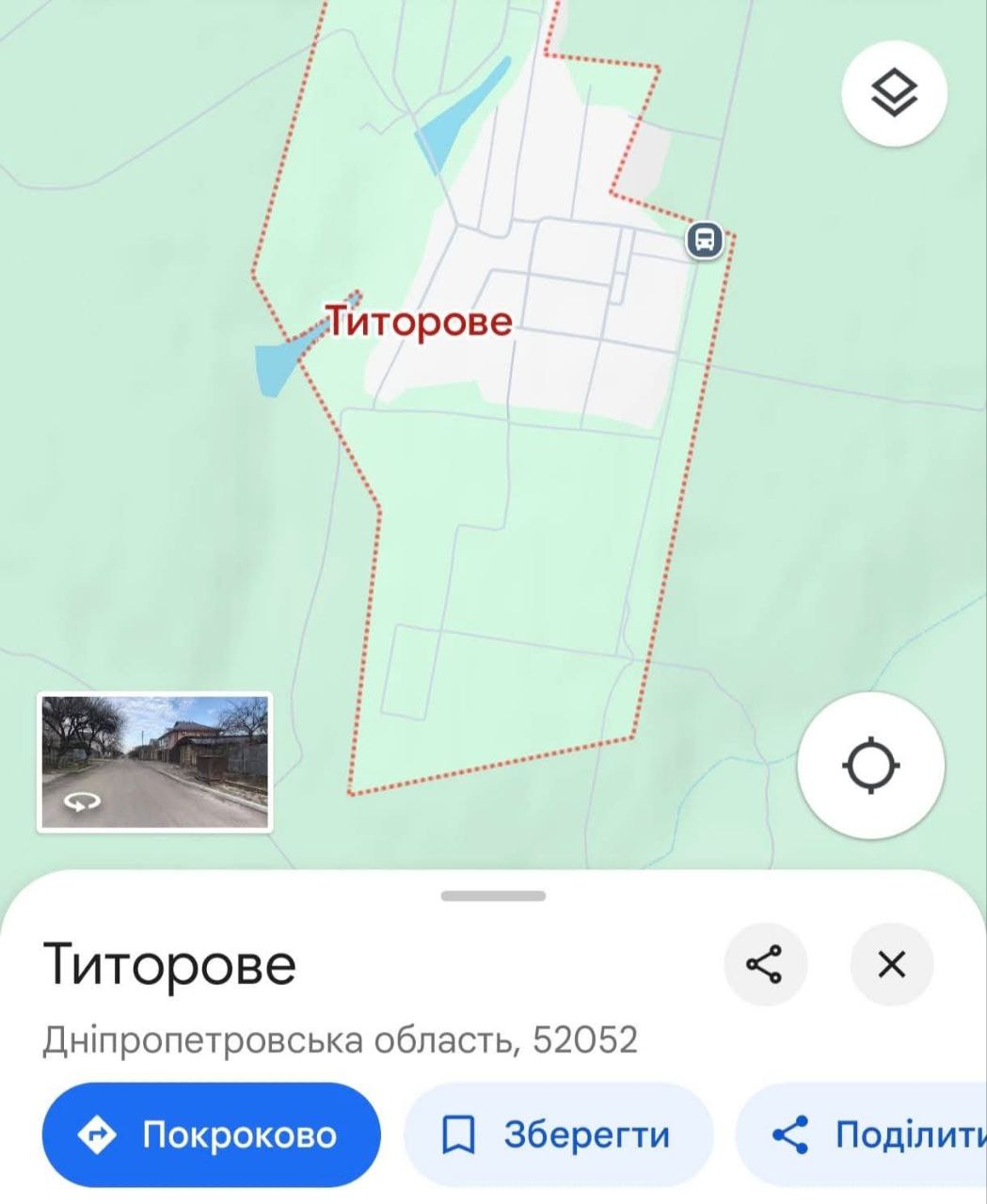The height and width of the screenshot is (1204, 987).
Task: Save the place with Зберегти
Action: (x=557, y=1134)
